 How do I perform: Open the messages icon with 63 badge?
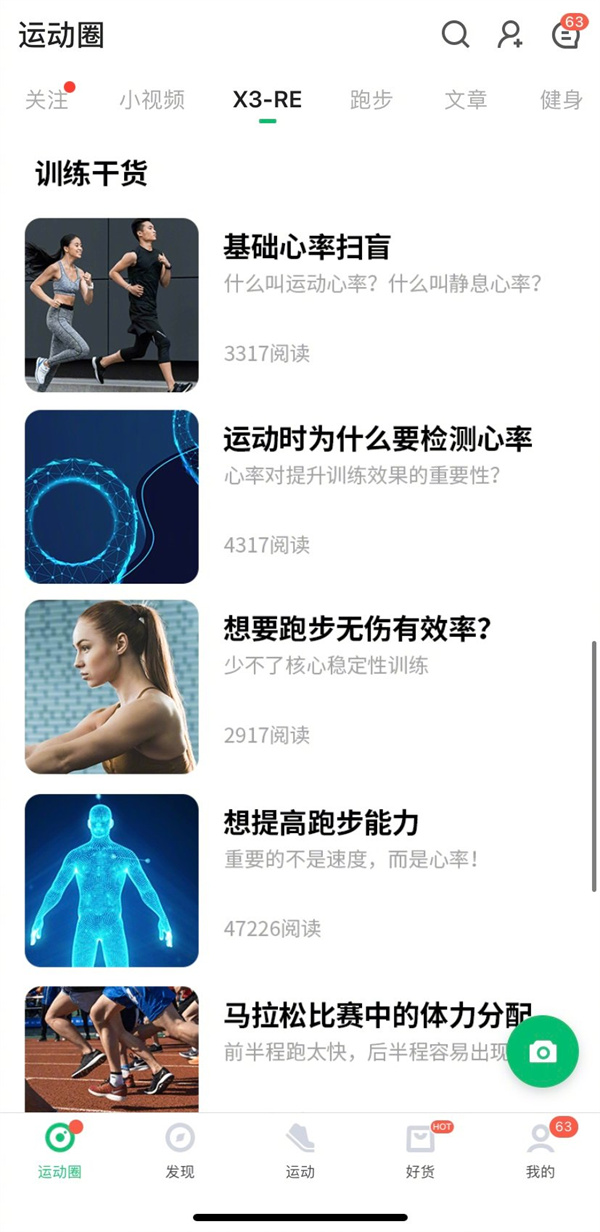(x=566, y=35)
